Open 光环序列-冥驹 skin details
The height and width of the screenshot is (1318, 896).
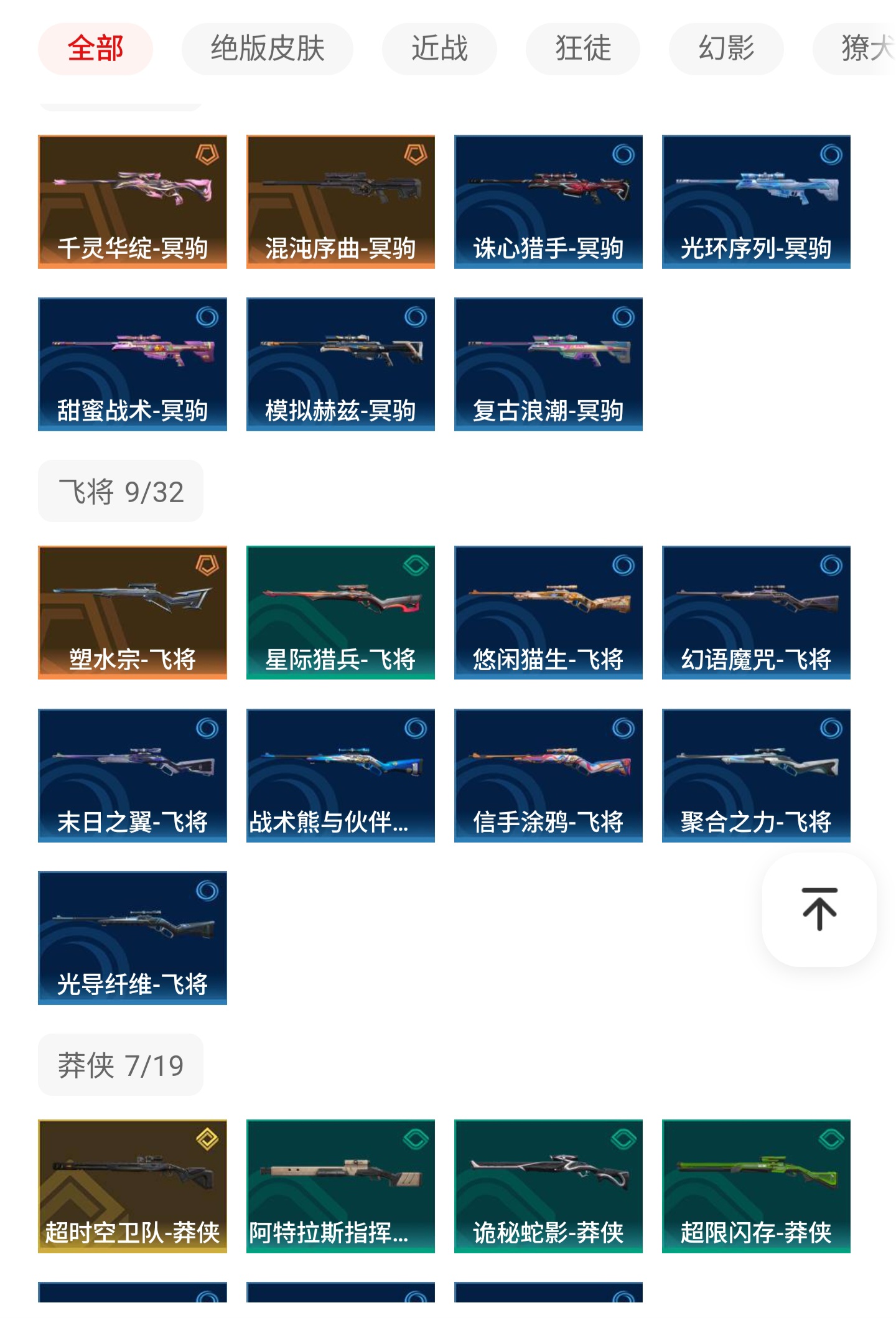click(x=756, y=202)
